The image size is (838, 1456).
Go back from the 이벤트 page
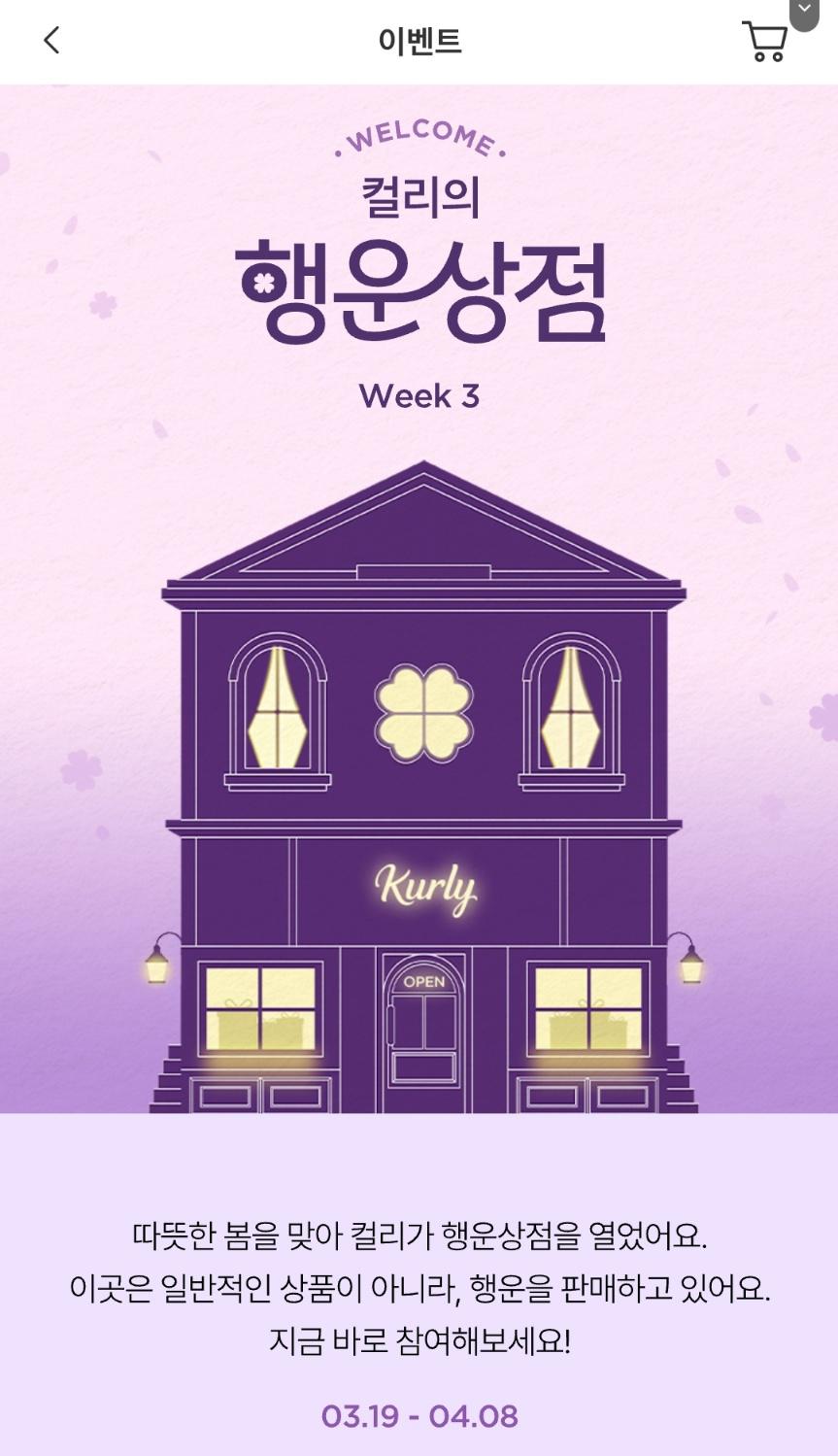51,41
